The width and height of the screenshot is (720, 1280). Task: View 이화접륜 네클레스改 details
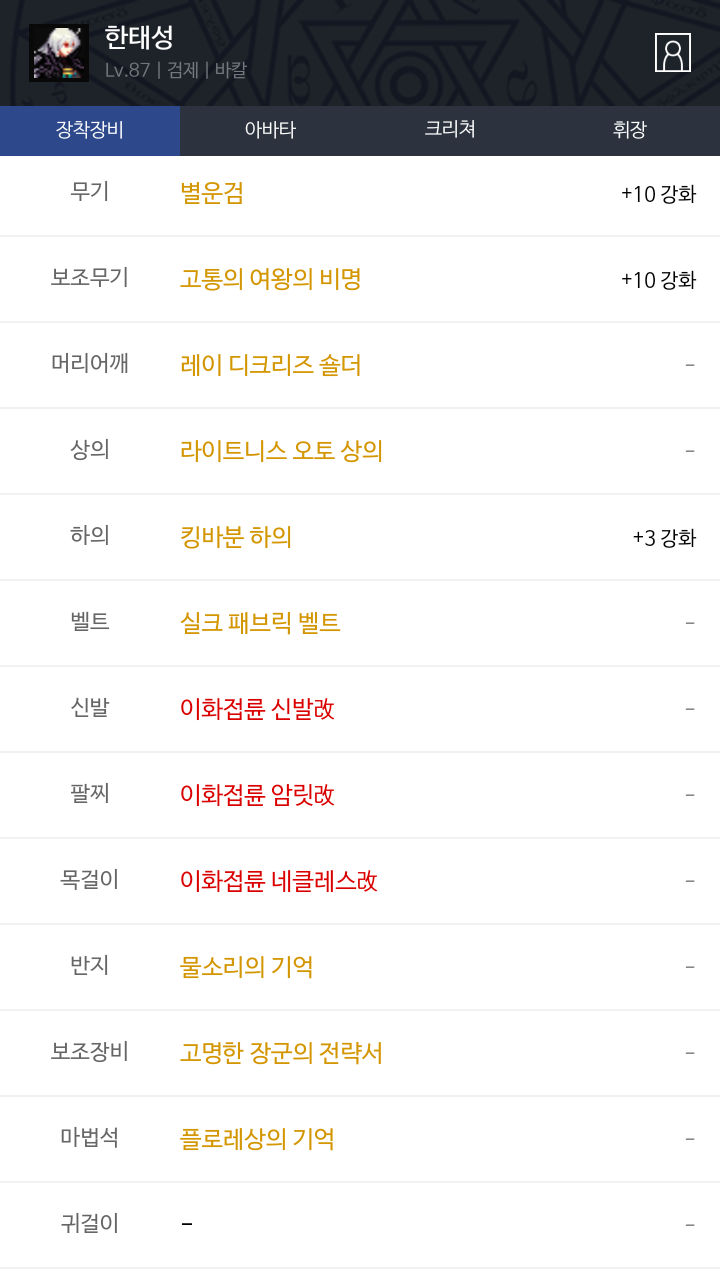279,881
